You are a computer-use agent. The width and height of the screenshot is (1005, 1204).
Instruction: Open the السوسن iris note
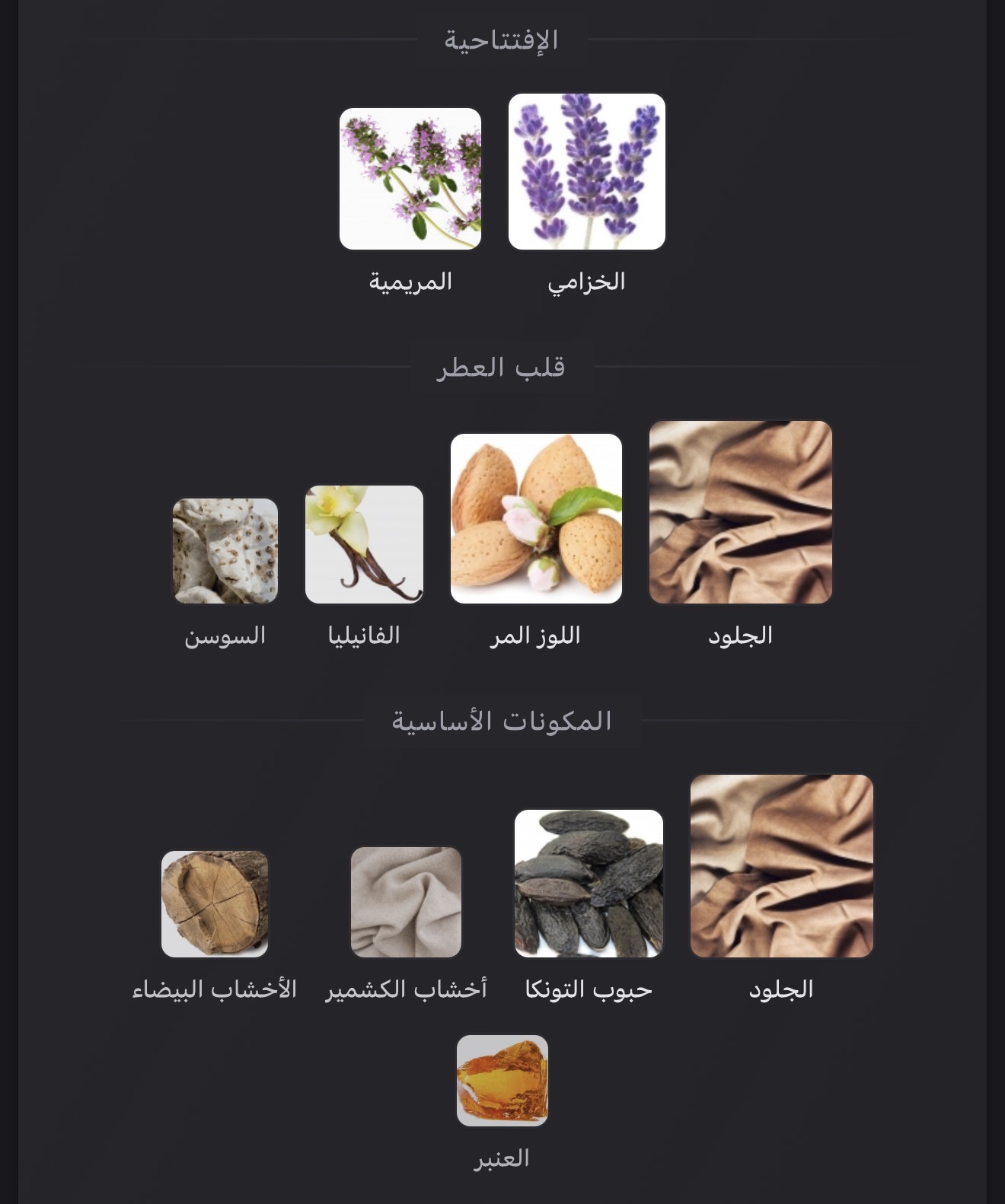click(x=225, y=550)
